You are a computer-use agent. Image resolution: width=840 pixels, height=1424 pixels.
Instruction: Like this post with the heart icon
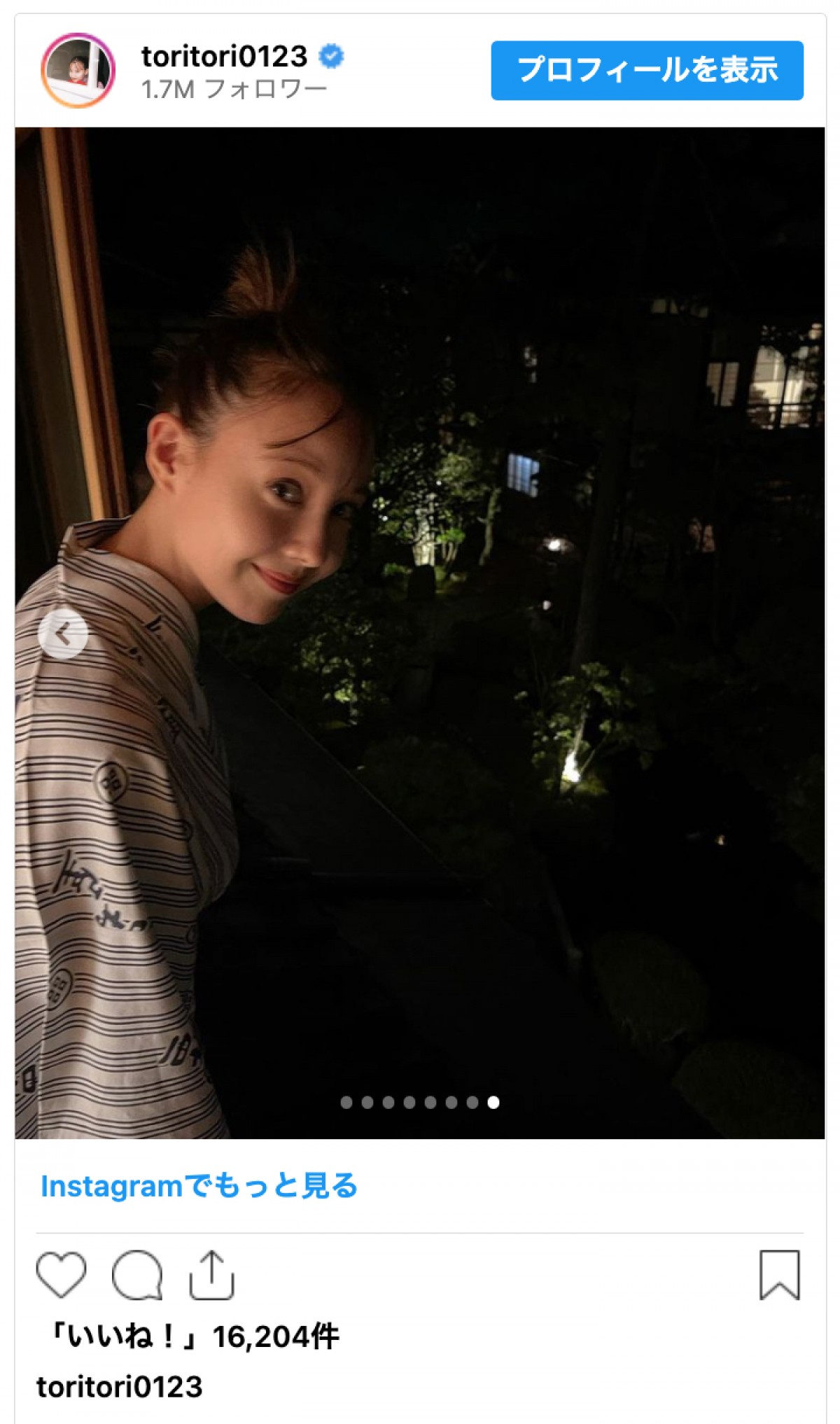pyautogui.click(x=61, y=1274)
